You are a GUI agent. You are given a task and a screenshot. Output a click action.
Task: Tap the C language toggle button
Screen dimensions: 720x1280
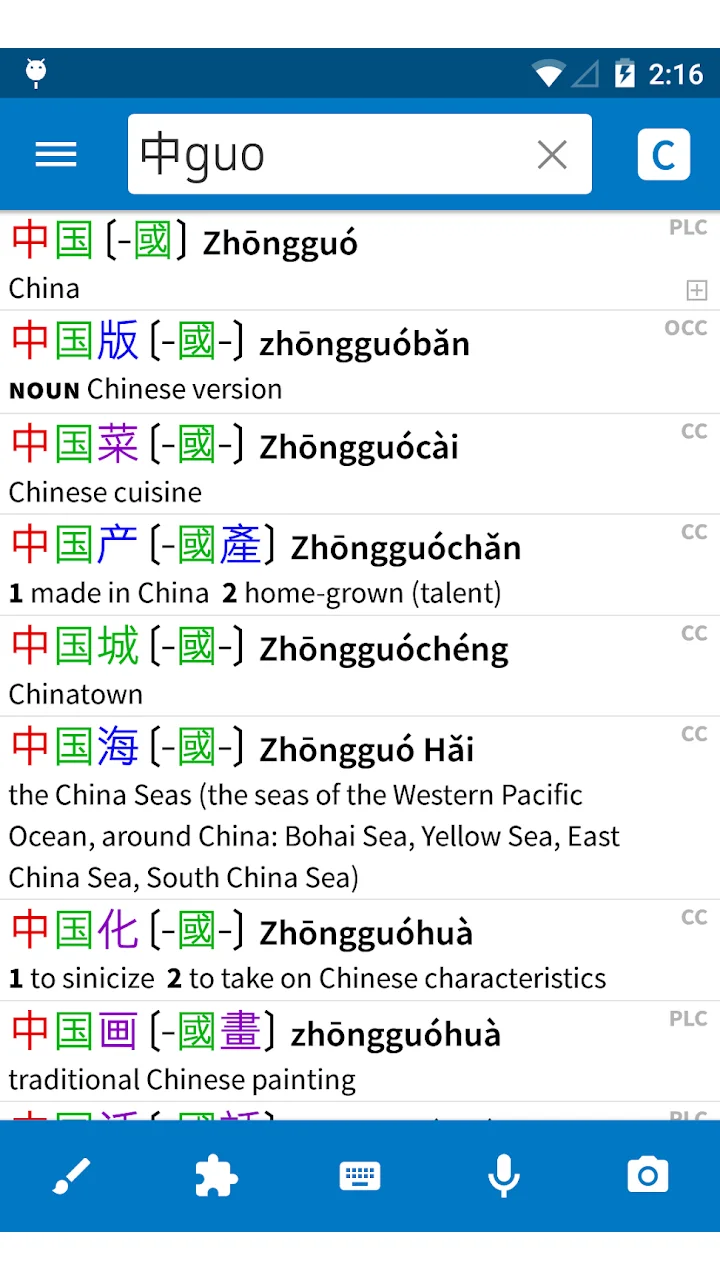coord(664,154)
